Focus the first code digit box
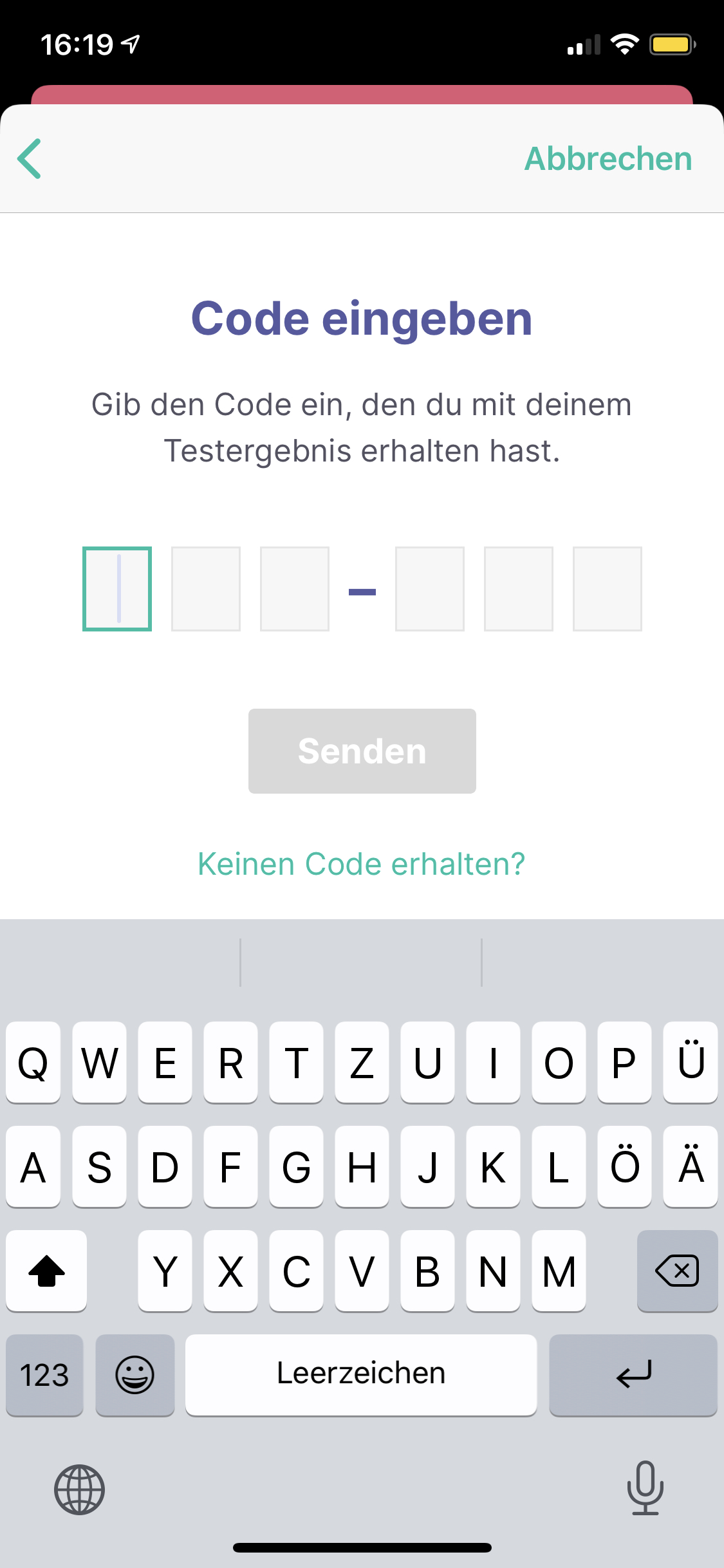The image size is (724, 1568). (x=117, y=589)
